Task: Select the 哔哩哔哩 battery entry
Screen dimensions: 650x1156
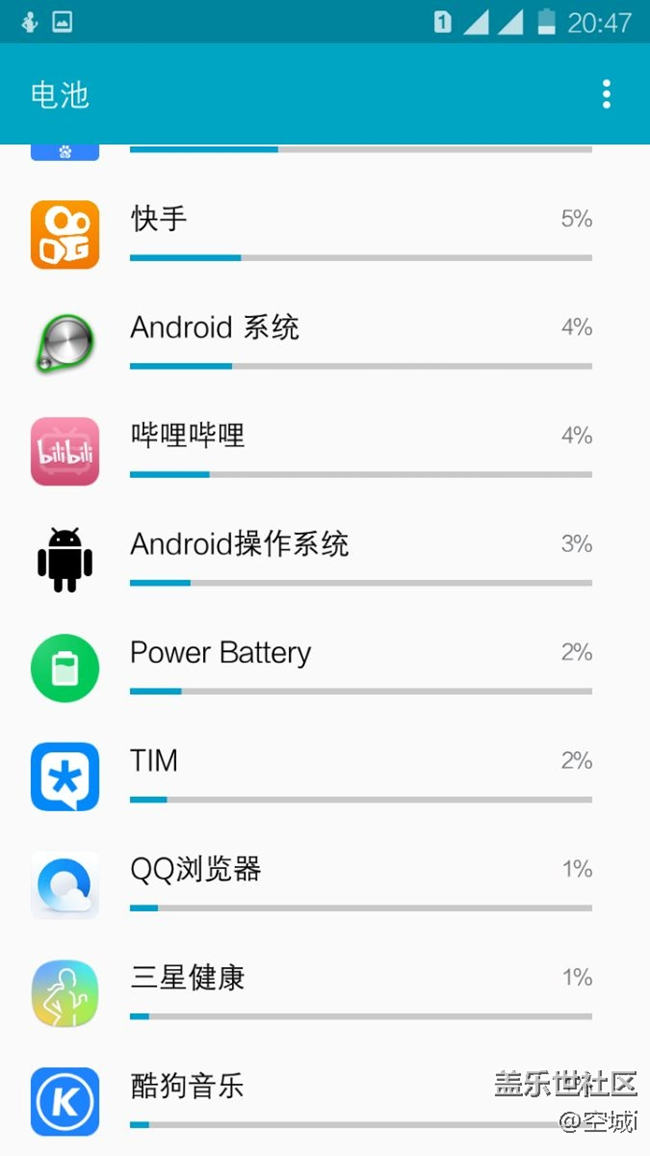Action: tap(325, 451)
